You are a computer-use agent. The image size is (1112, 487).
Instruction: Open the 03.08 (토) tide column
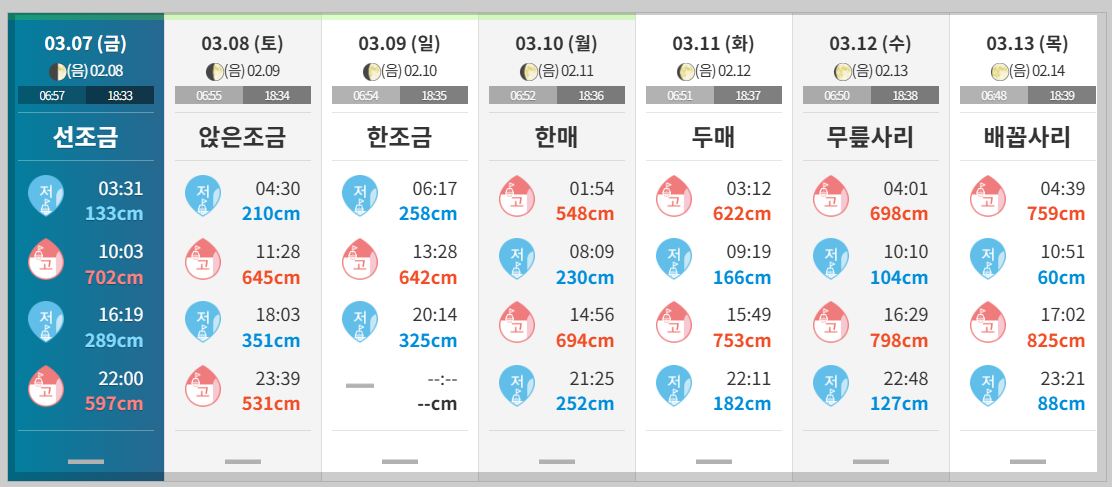(x=243, y=248)
